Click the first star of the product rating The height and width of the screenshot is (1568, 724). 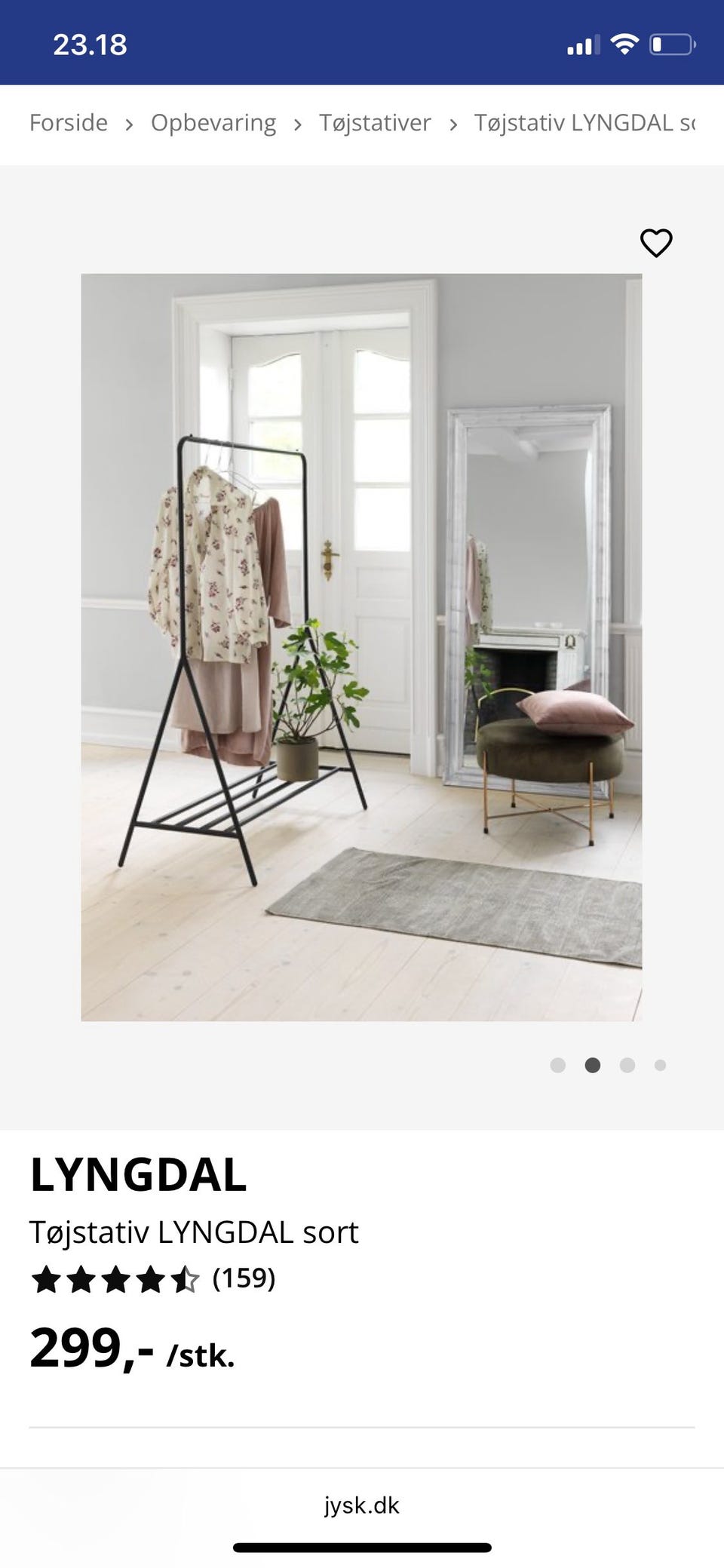pos(47,1279)
